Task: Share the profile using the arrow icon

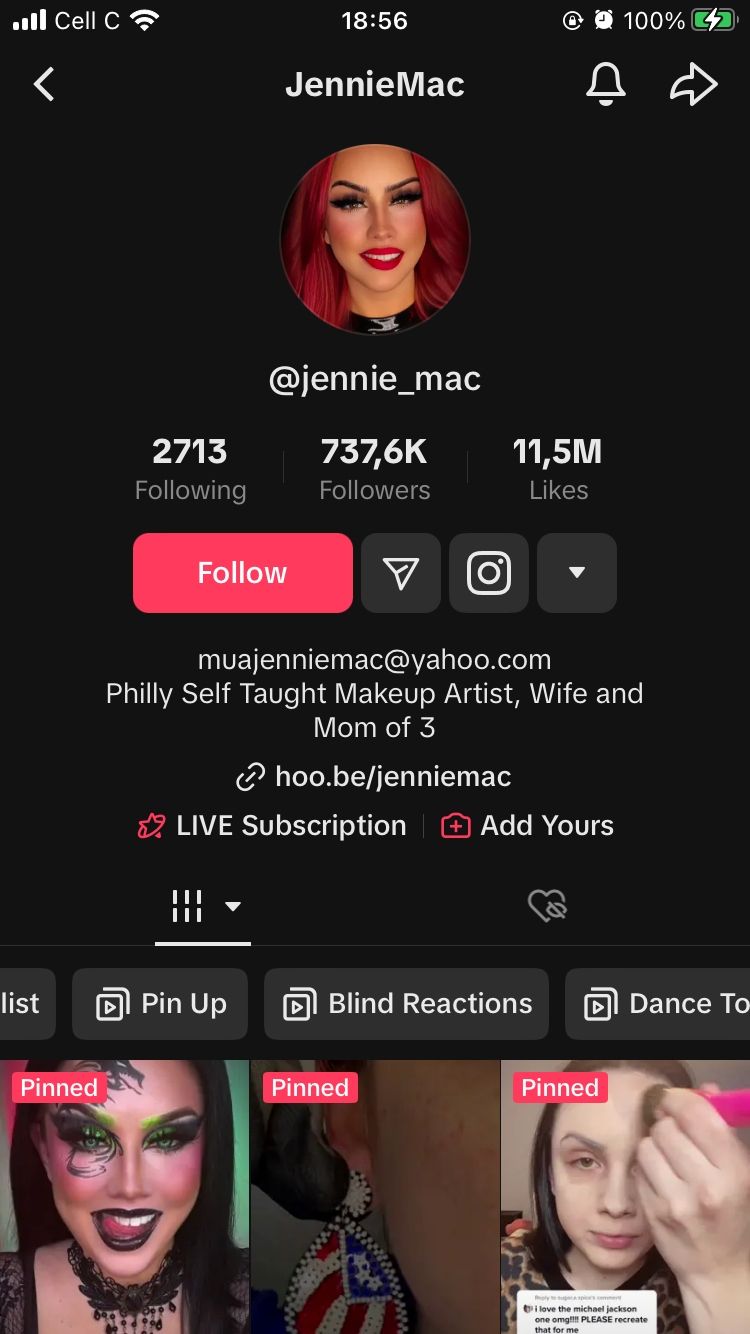Action: pyautogui.click(x=694, y=84)
